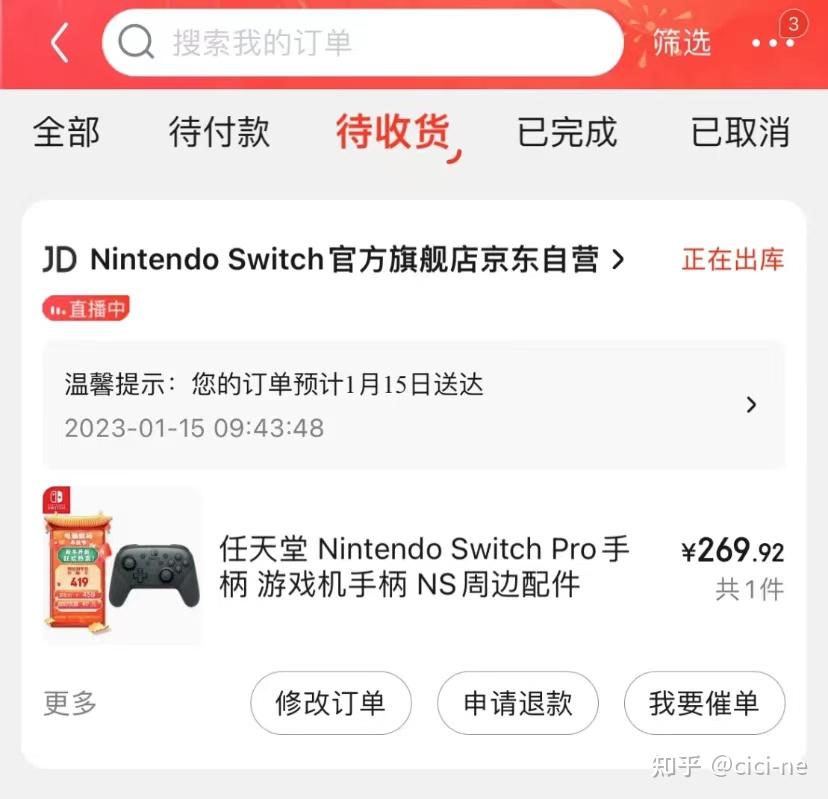Select the 待收货 tab
This screenshot has height=799, width=828.
coord(393,132)
